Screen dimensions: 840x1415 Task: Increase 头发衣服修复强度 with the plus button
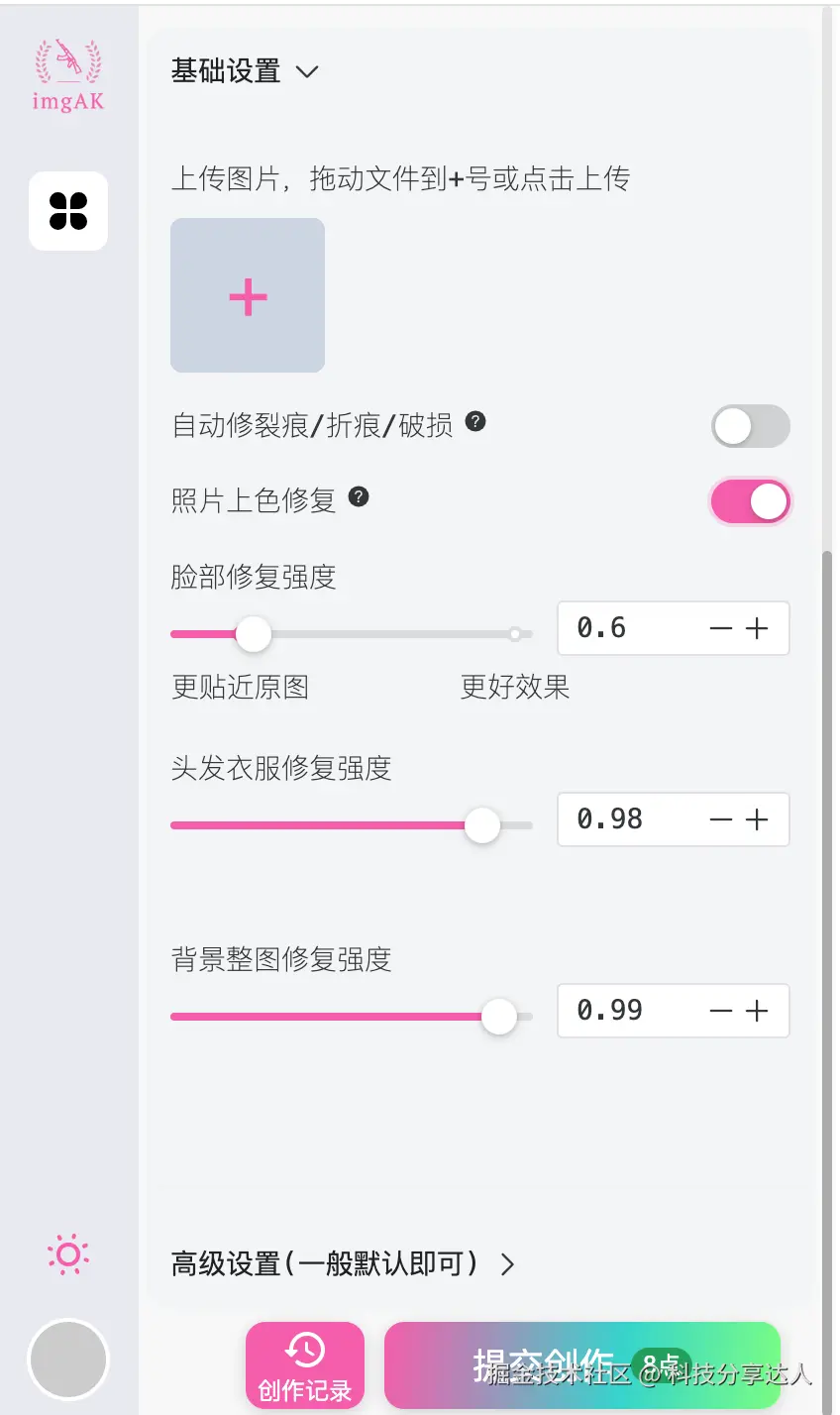click(757, 819)
